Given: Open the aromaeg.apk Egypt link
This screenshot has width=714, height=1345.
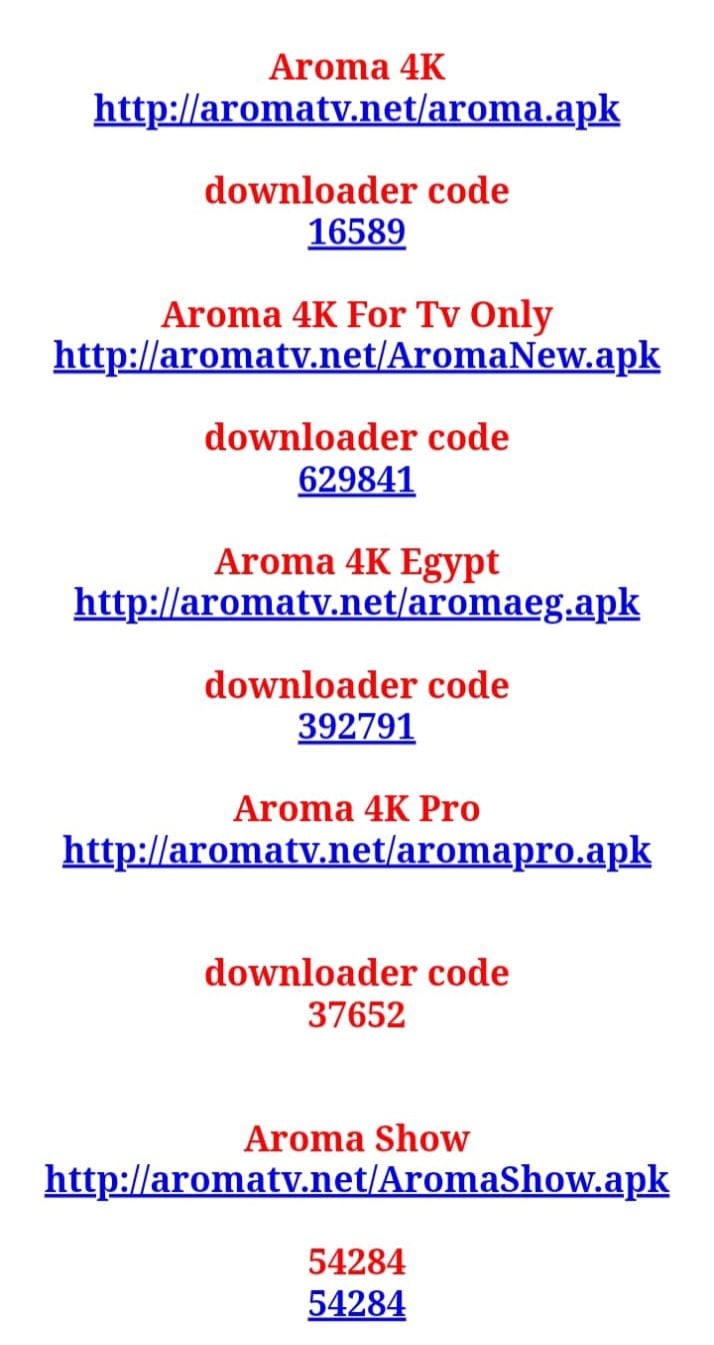Looking at the screenshot, I should click(x=357, y=603).
